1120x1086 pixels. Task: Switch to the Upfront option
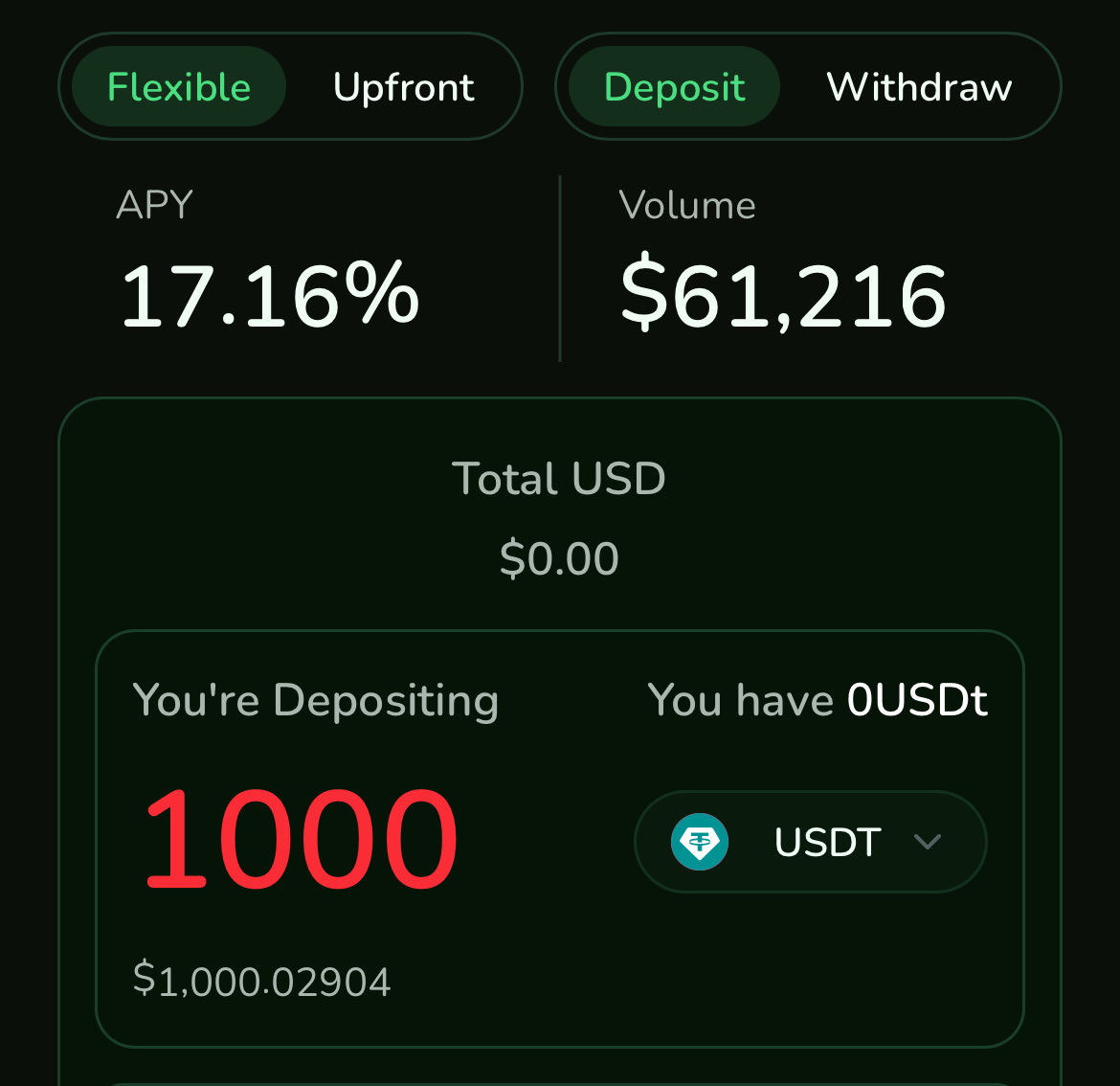[403, 87]
